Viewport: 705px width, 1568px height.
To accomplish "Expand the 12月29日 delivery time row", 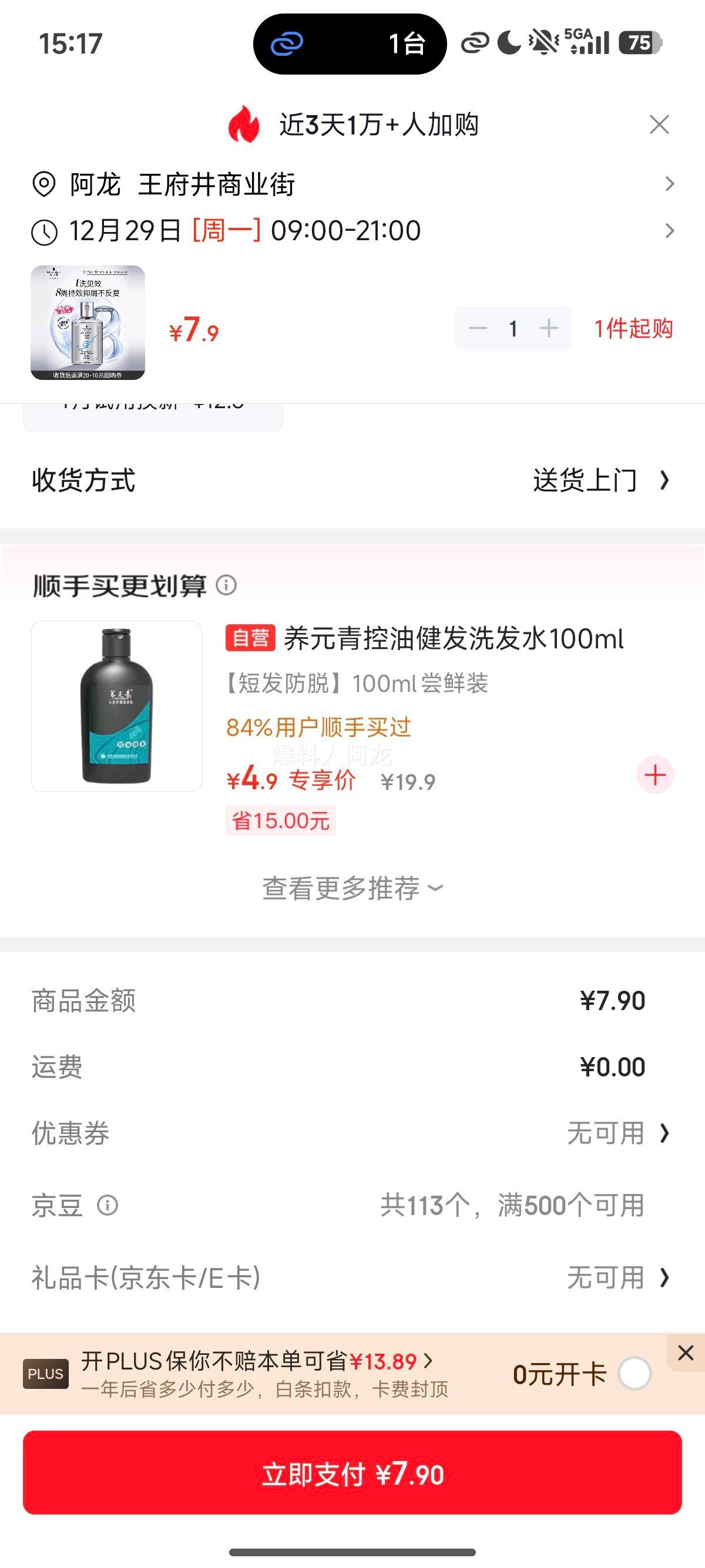I will [669, 230].
